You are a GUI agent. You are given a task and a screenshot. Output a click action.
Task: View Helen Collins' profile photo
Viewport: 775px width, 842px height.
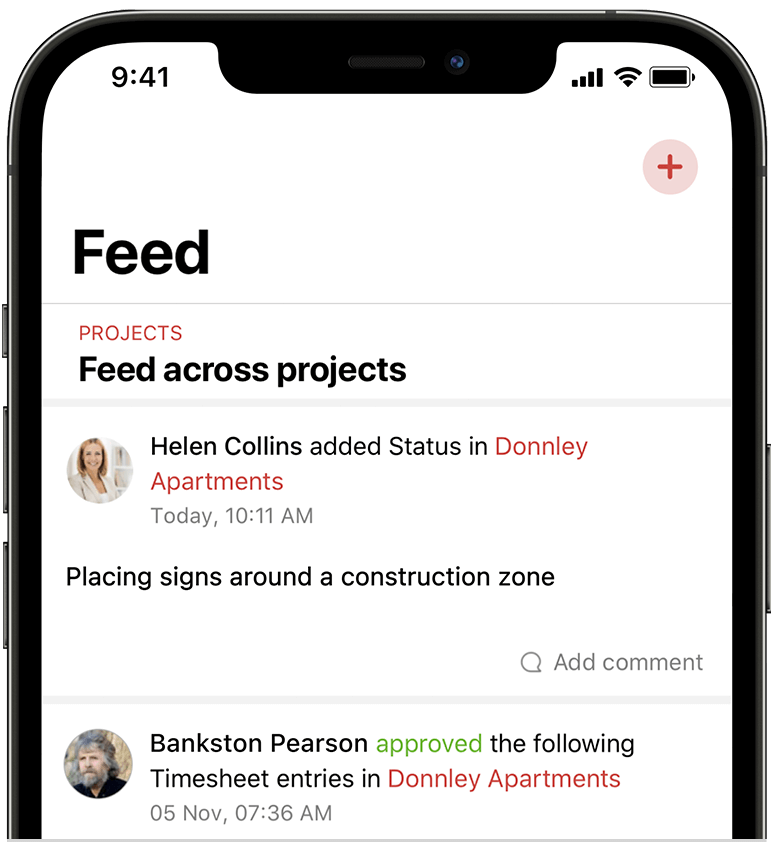pos(99,470)
